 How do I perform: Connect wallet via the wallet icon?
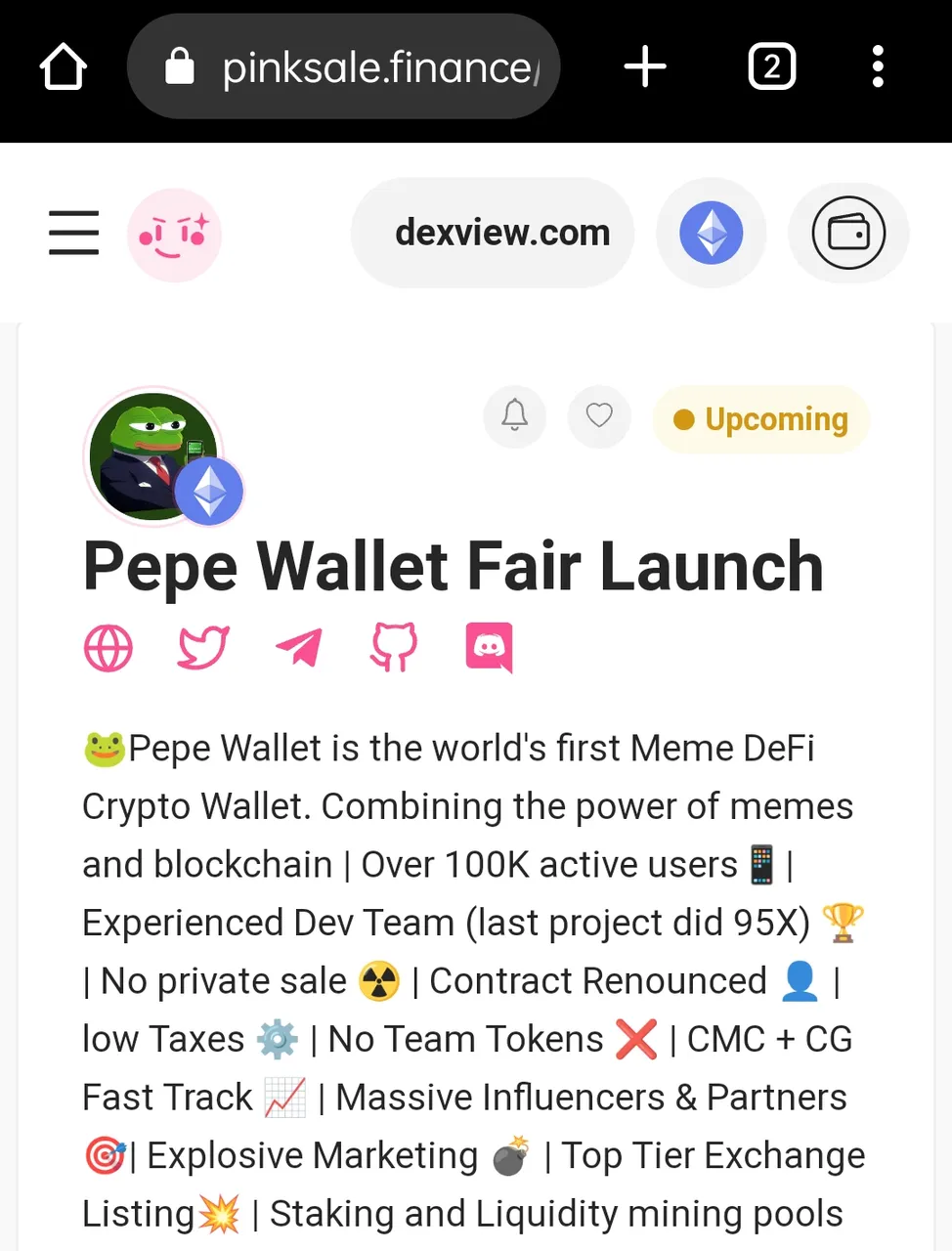click(848, 233)
